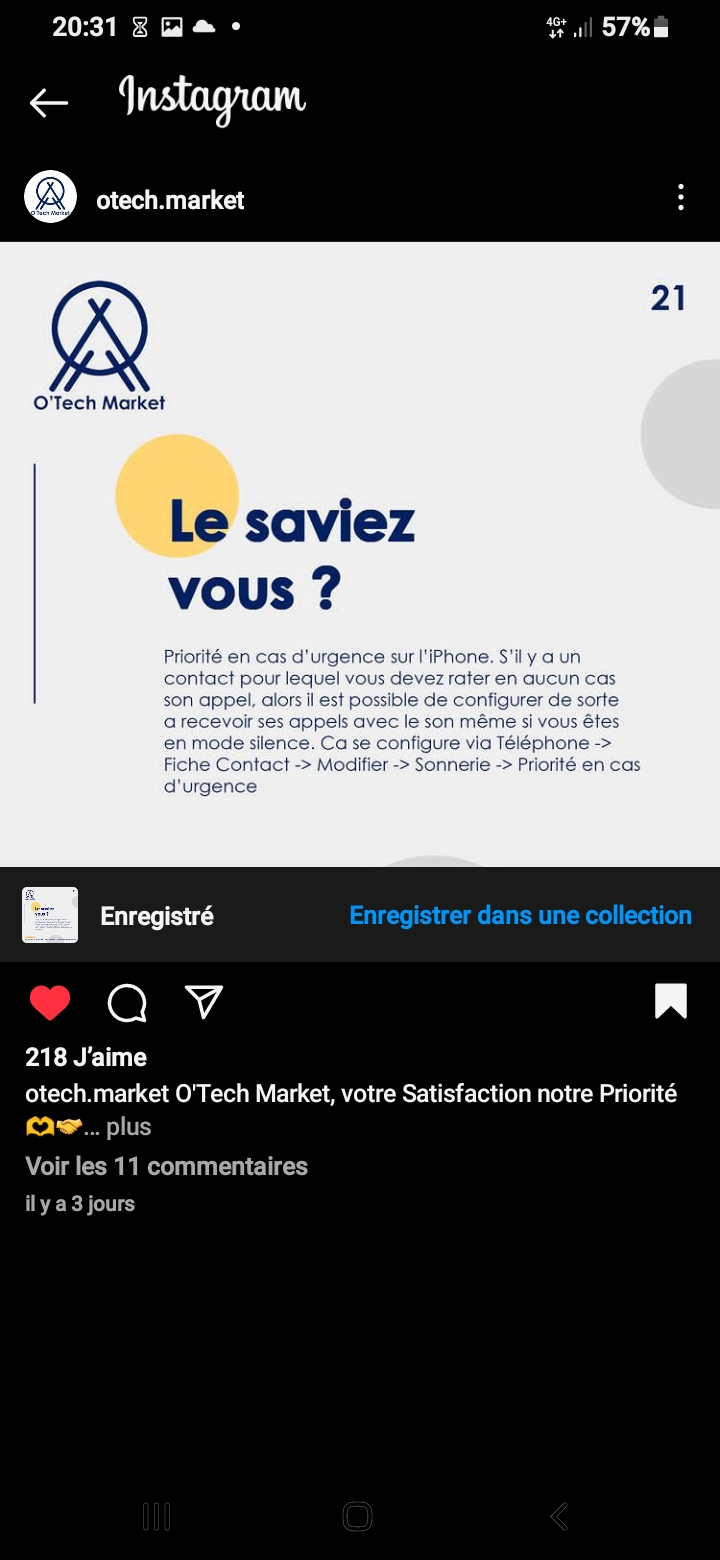Open the system recent apps button
The height and width of the screenshot is (1560, 720).
[x=157, y=1516]
